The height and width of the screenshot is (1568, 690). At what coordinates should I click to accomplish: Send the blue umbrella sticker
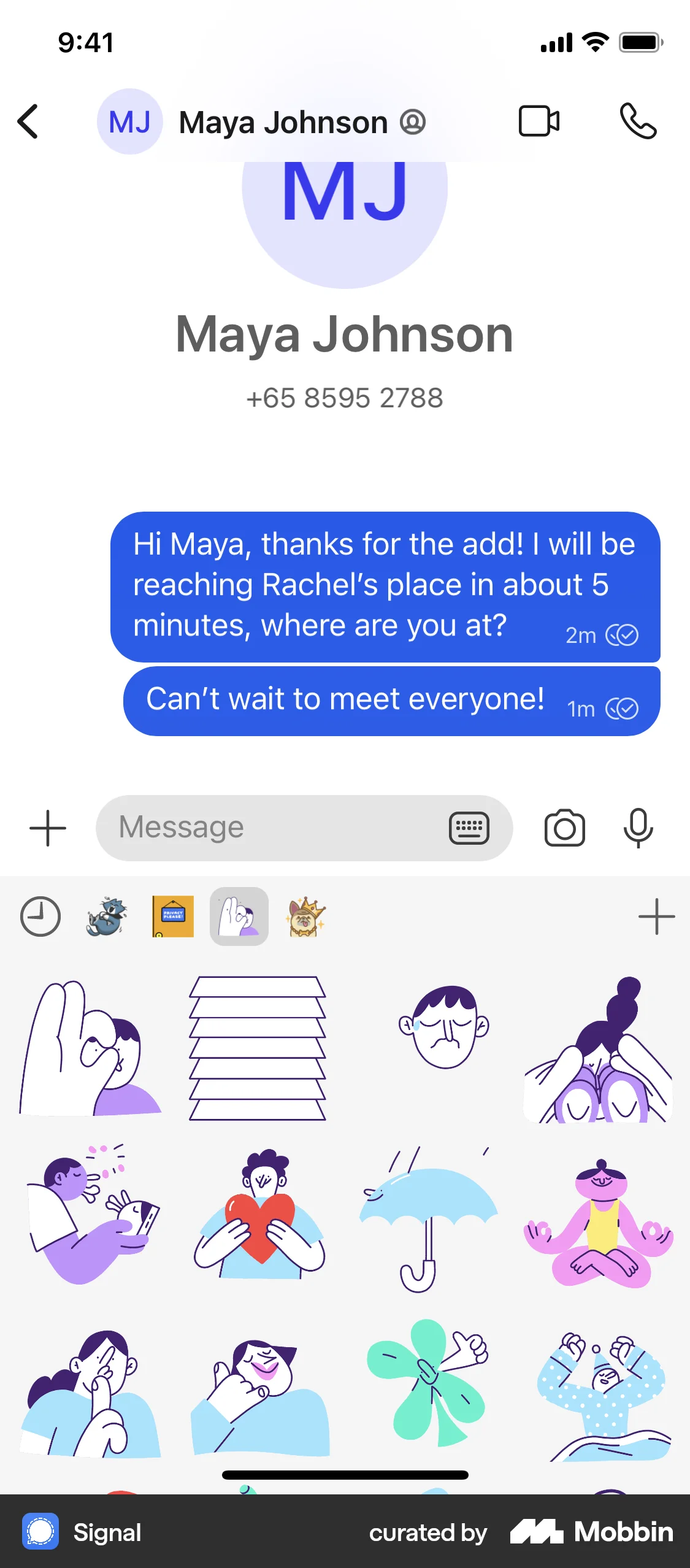(428, 1218)
